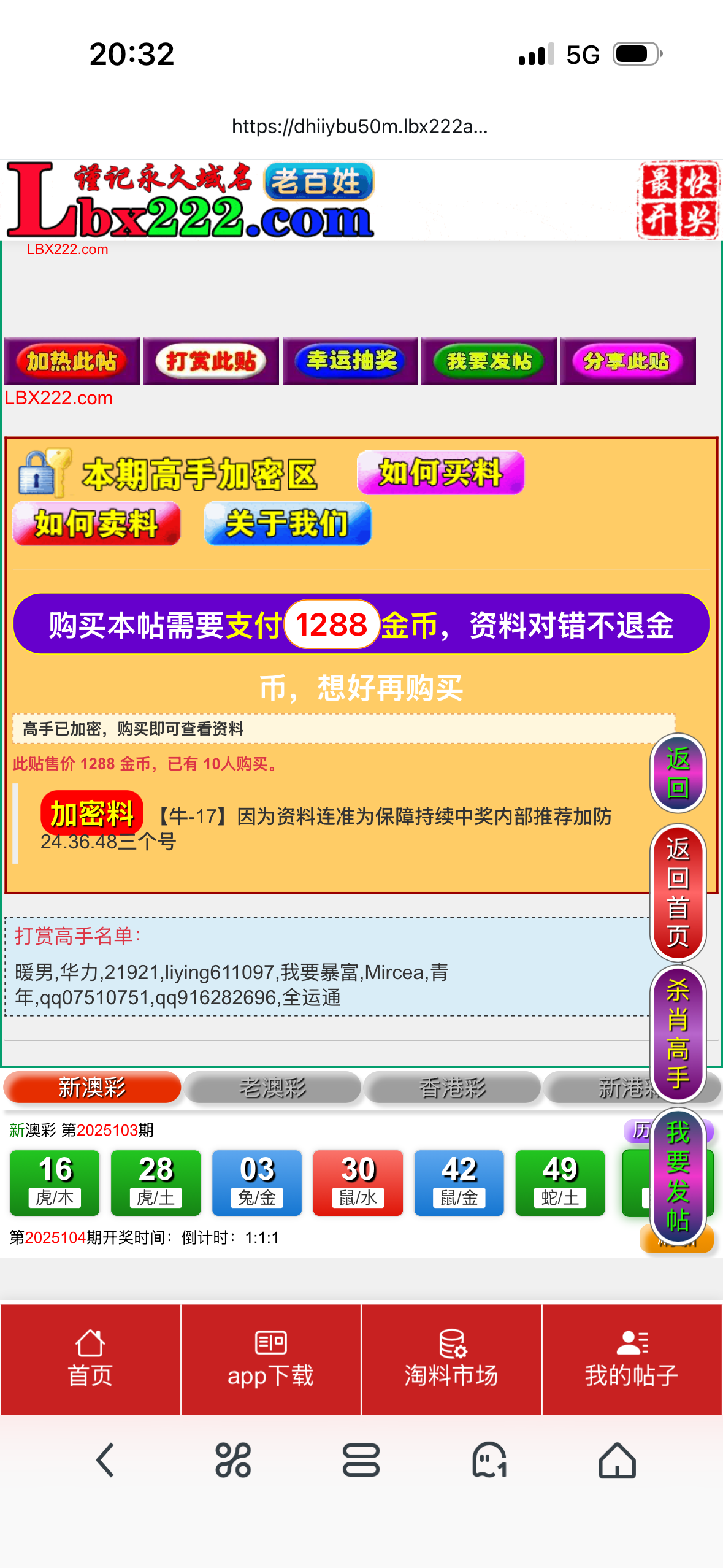The width and height of the screenshot is (723, 1568).
Task: Open the browser home icon
Action: click(617, 1459)
